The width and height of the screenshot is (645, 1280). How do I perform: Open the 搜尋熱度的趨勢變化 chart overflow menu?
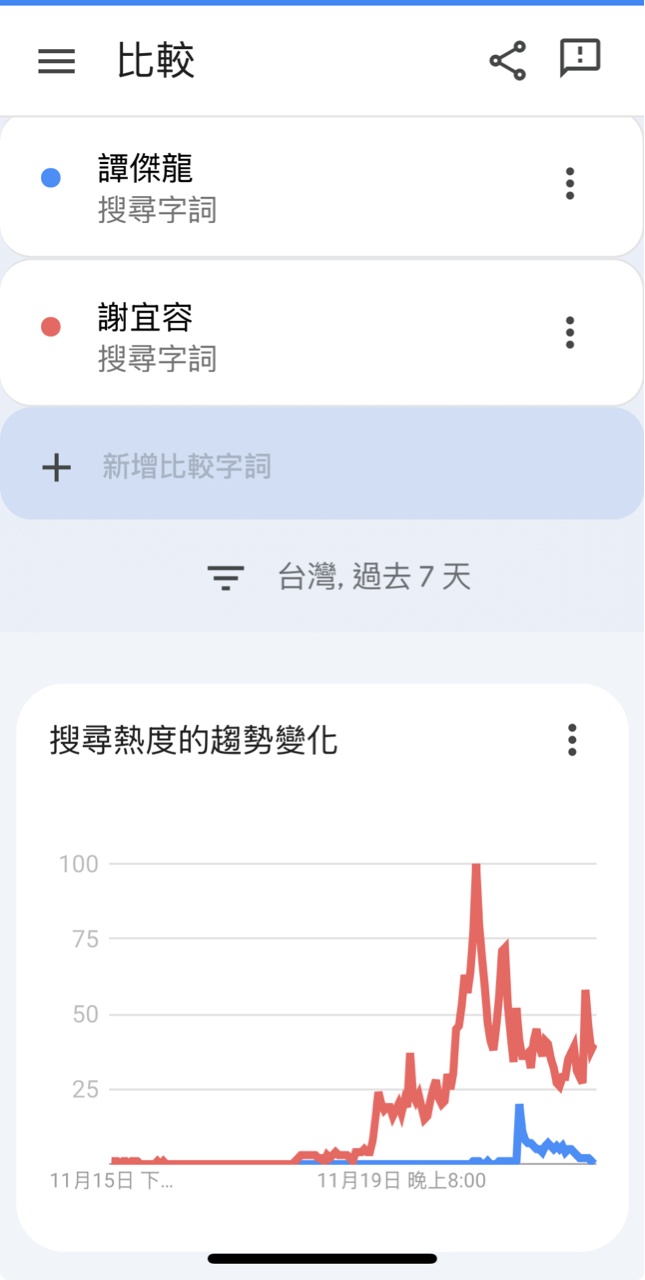click(x=572, y=740)
